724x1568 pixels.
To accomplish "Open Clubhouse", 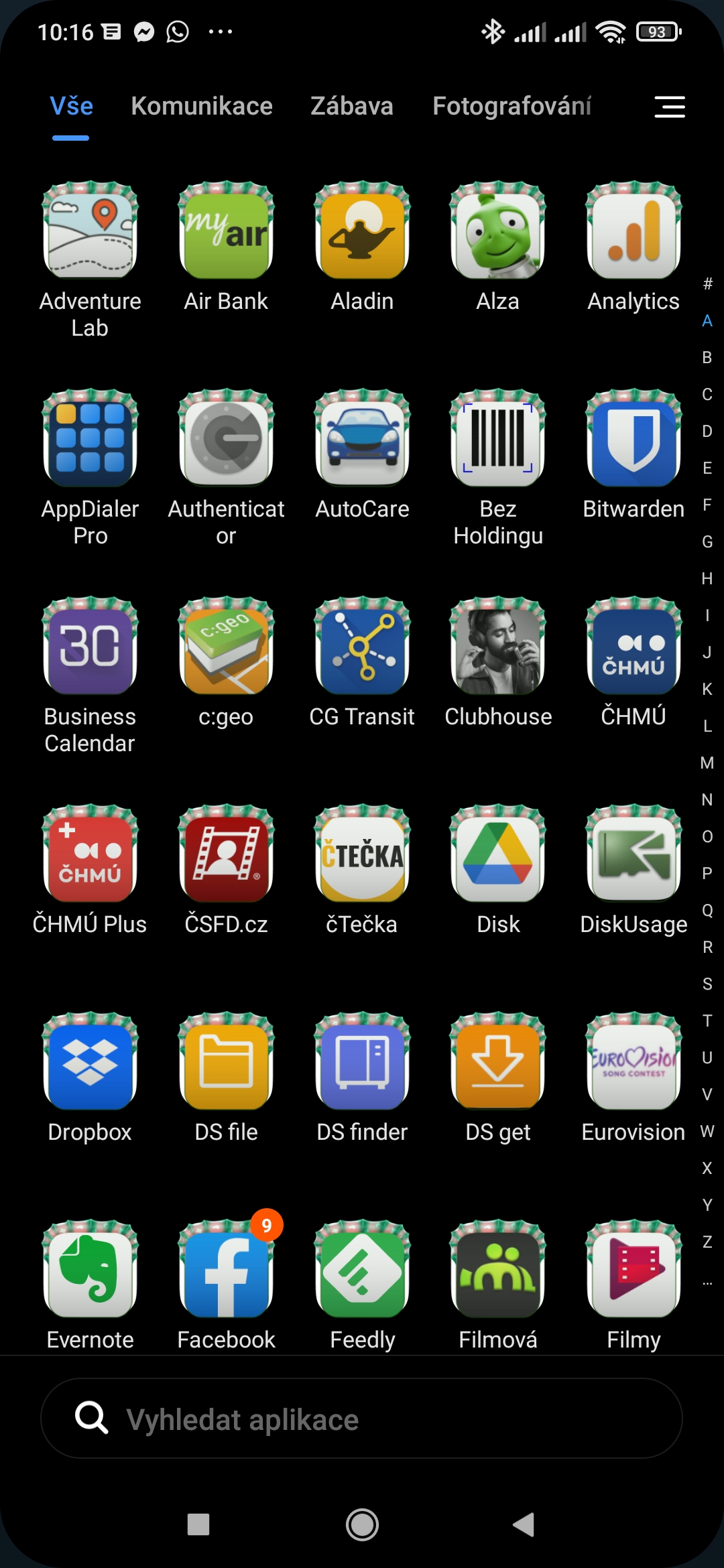I will [x=497, y=647].
